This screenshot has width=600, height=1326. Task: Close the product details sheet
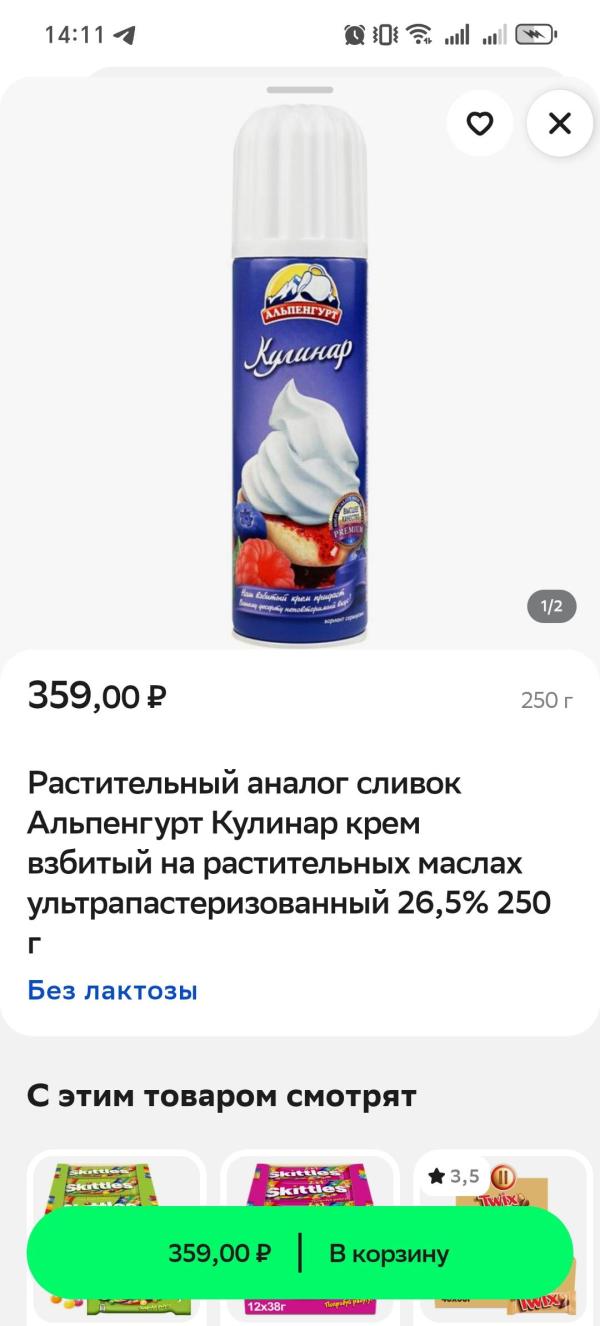coord(560,123)
